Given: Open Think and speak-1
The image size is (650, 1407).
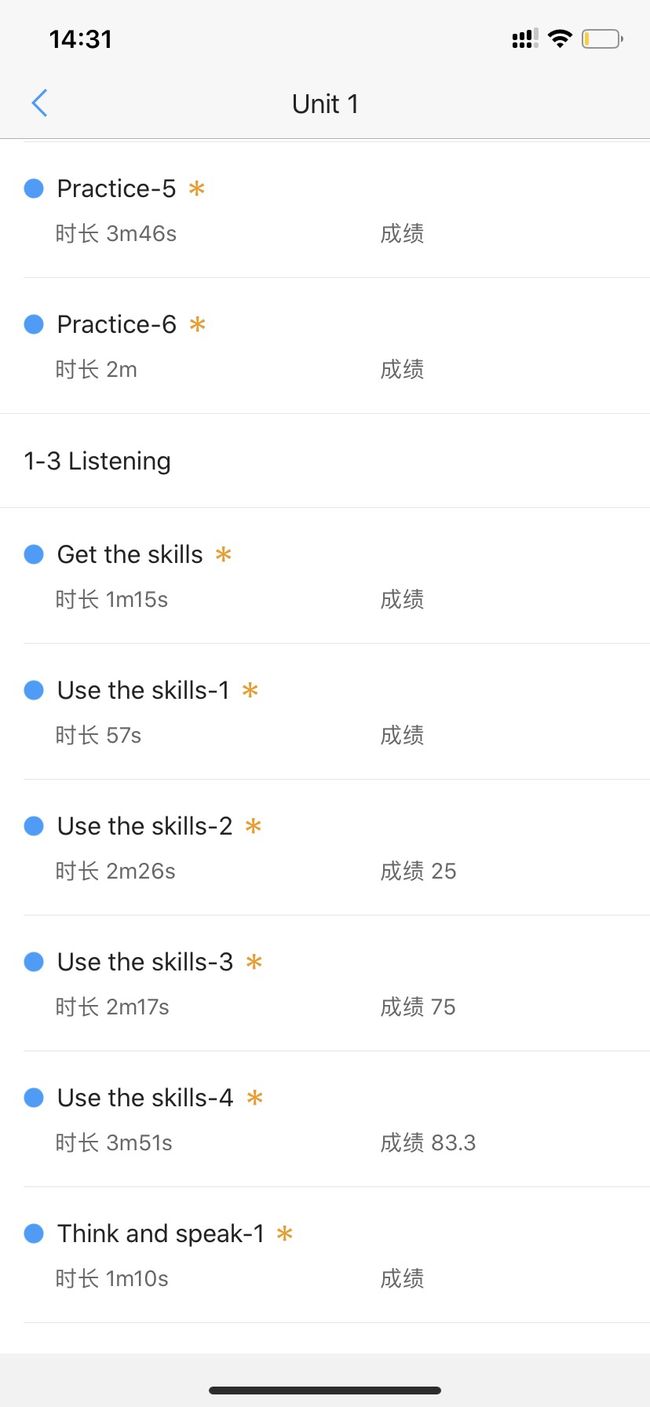Looking at the screenshot, I should (325, 1256).
